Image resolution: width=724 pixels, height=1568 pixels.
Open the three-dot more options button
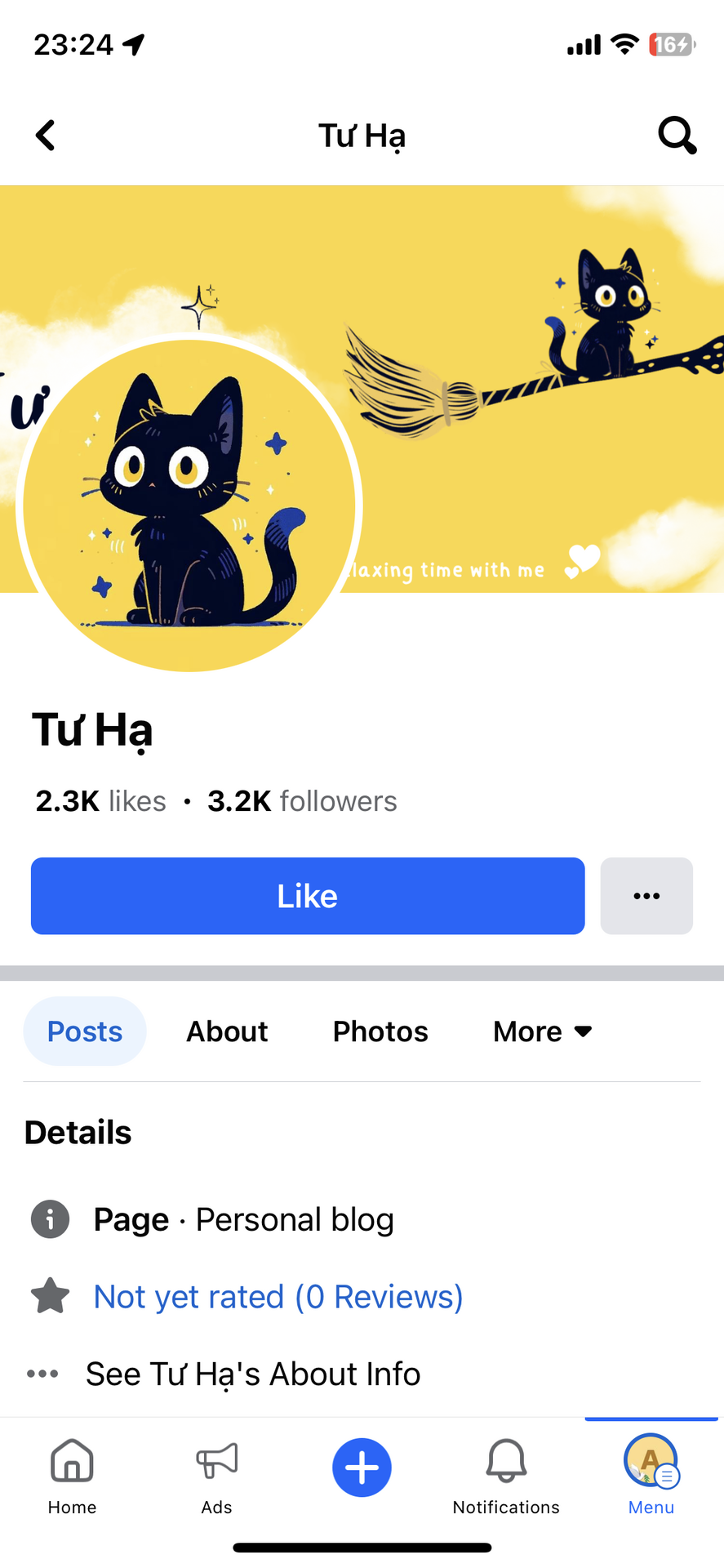tap(646, 896)
